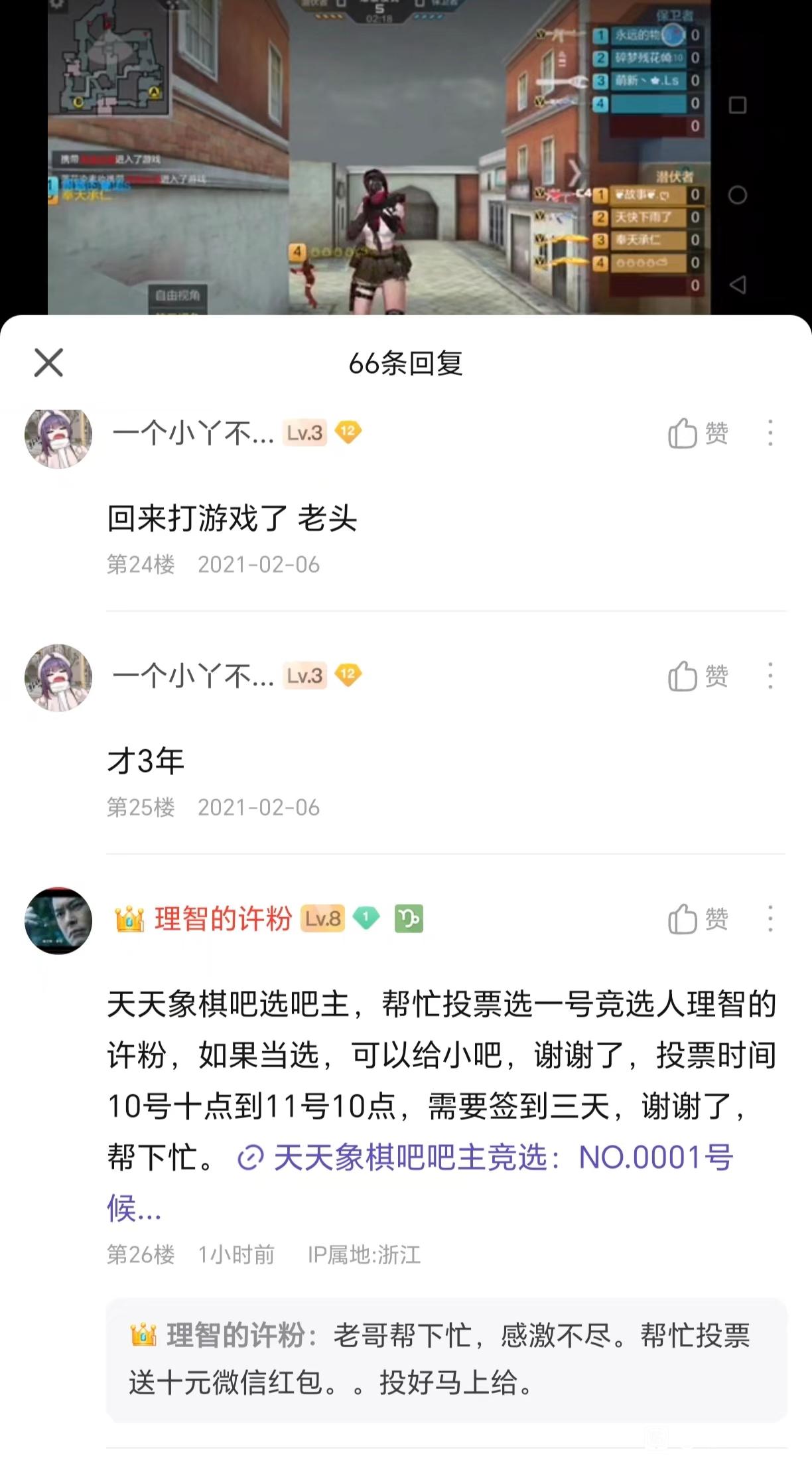Viewport: 812px width, 1460px height.
Task: Open the sub-reply from 理智的许粉
Action: pyautogui.click(x=446, y=1359)
